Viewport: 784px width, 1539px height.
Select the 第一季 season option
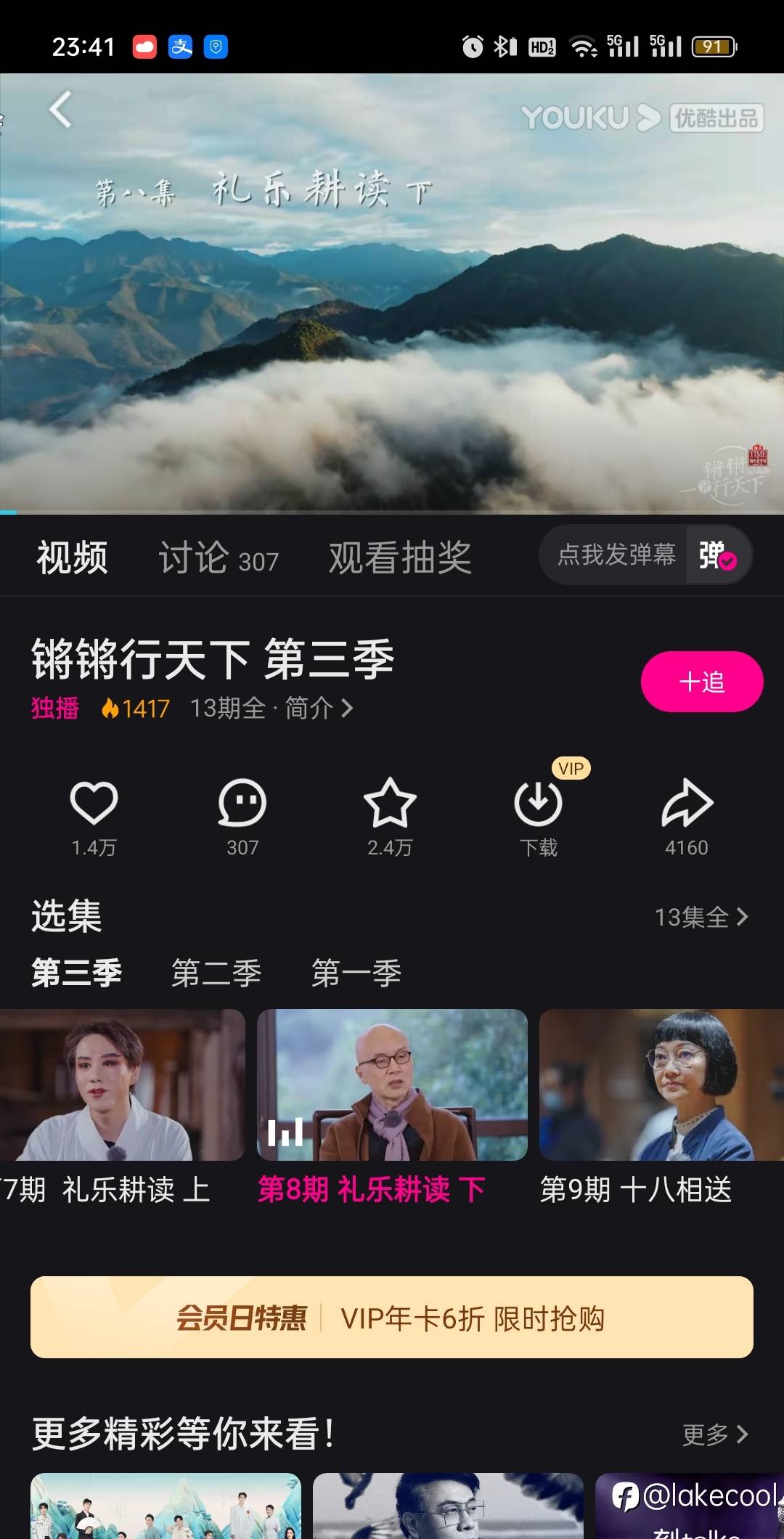[x=356, y=973]
